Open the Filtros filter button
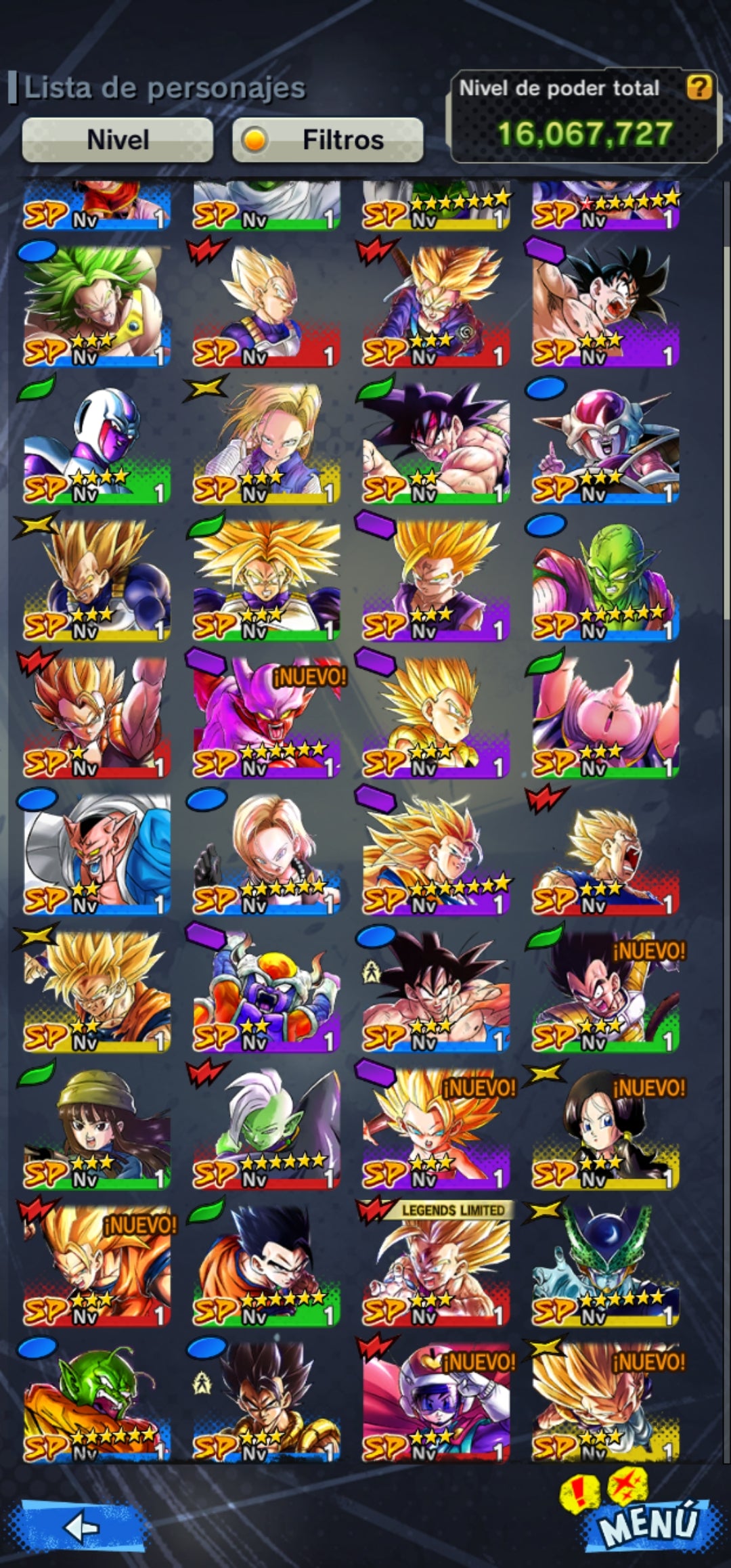 click(x=328, y=139)
